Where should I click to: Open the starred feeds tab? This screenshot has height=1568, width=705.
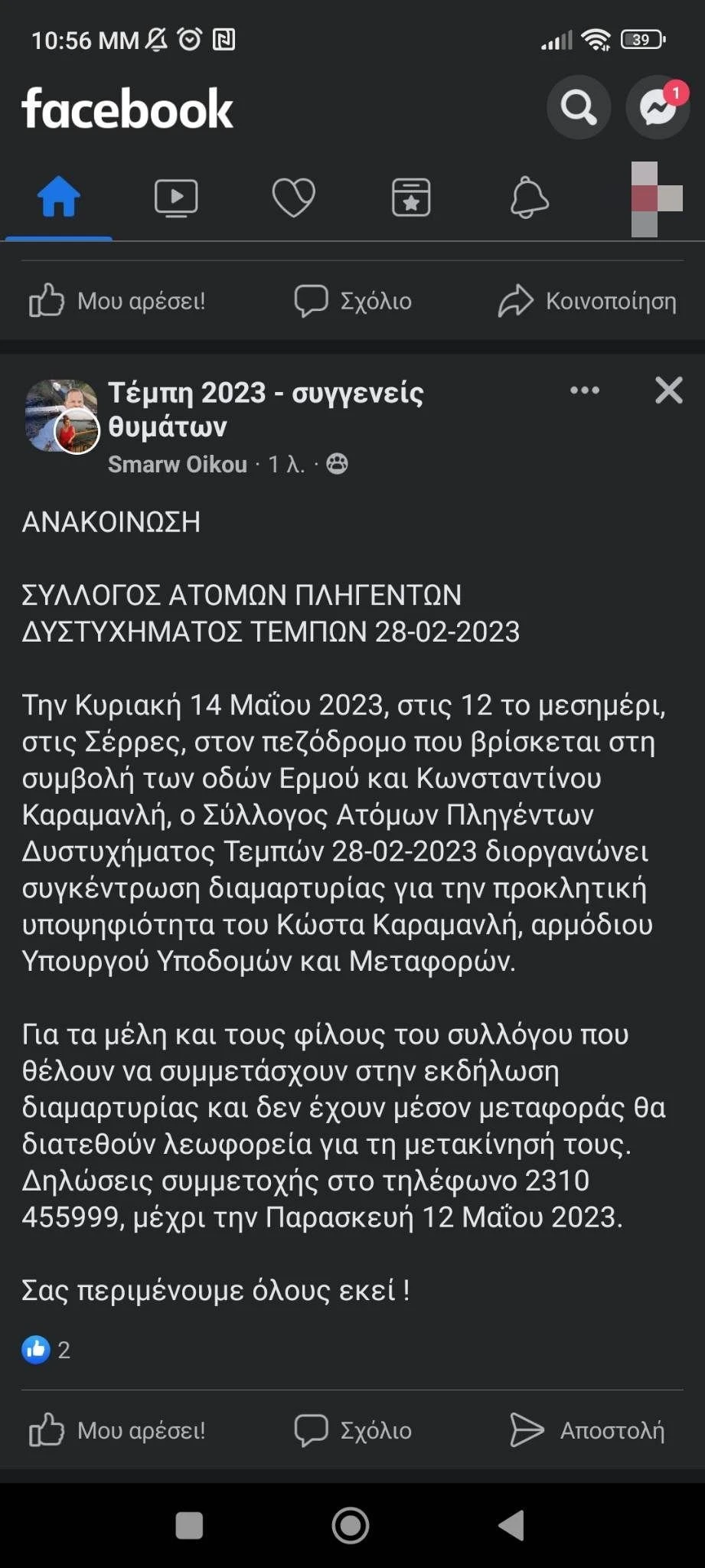pyautogui.click(x=411, y=198)
